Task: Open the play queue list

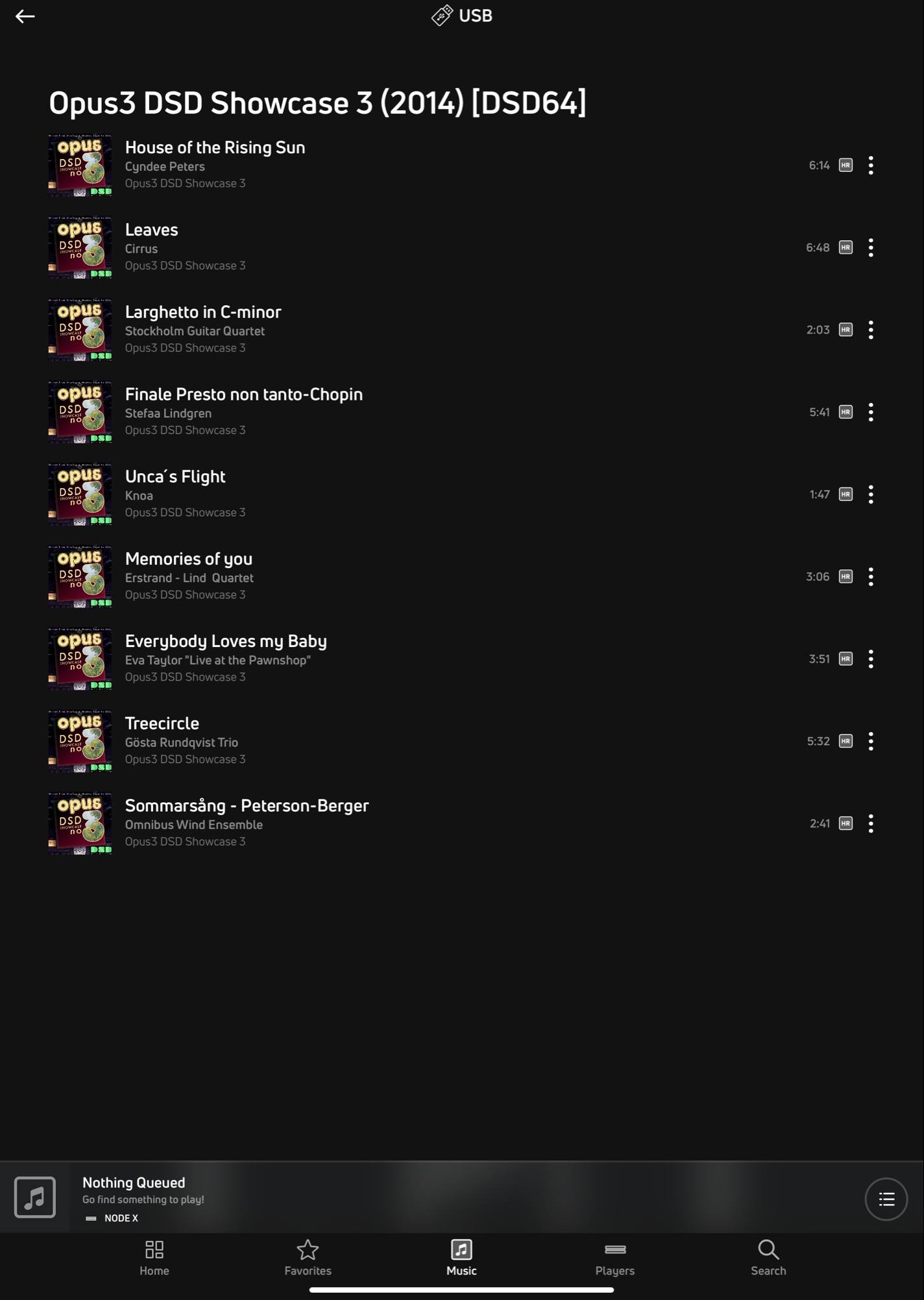Action: 886,1199
